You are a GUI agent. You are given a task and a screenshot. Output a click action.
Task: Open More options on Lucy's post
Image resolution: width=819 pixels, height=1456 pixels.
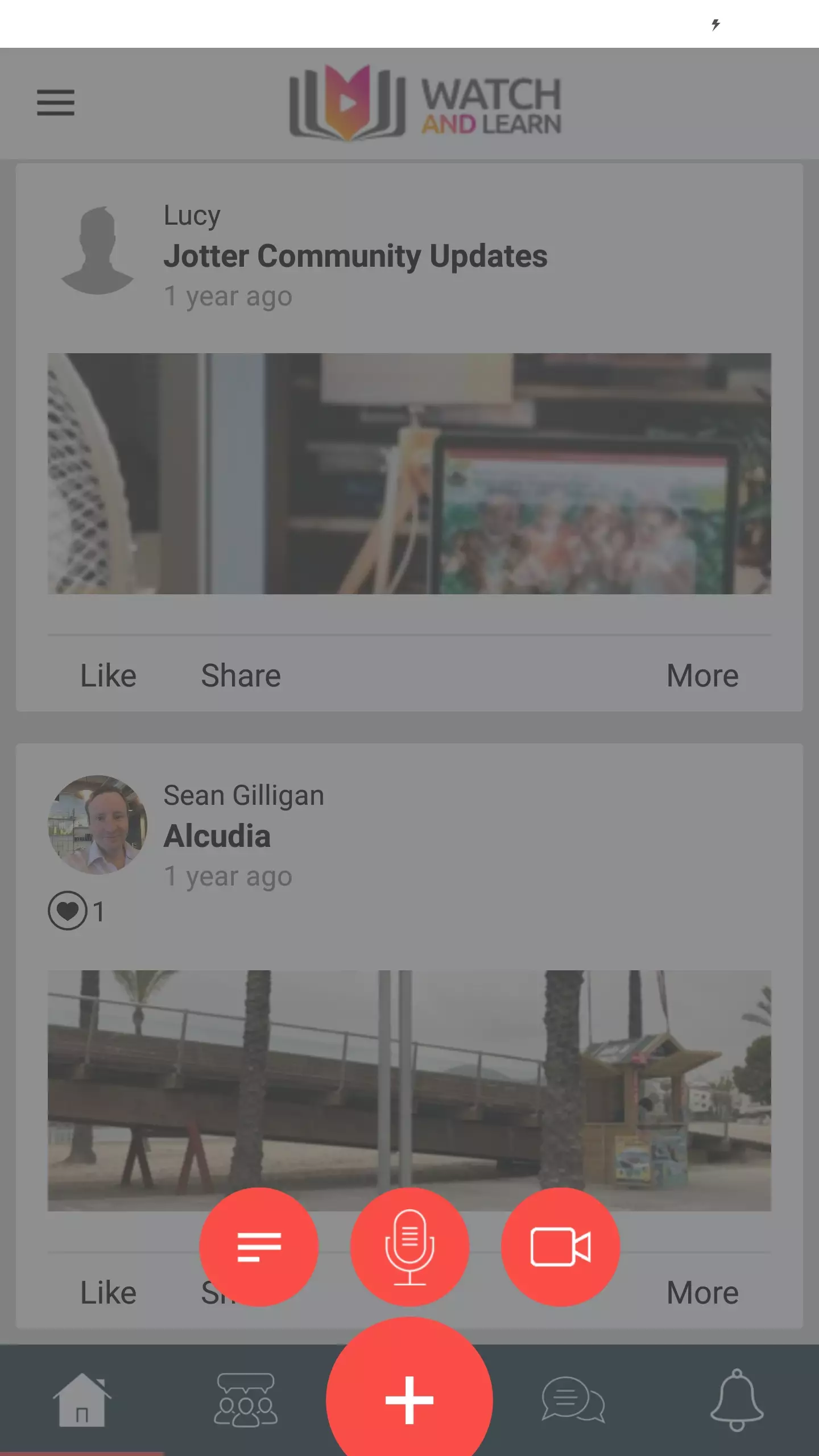click(702, 676)
